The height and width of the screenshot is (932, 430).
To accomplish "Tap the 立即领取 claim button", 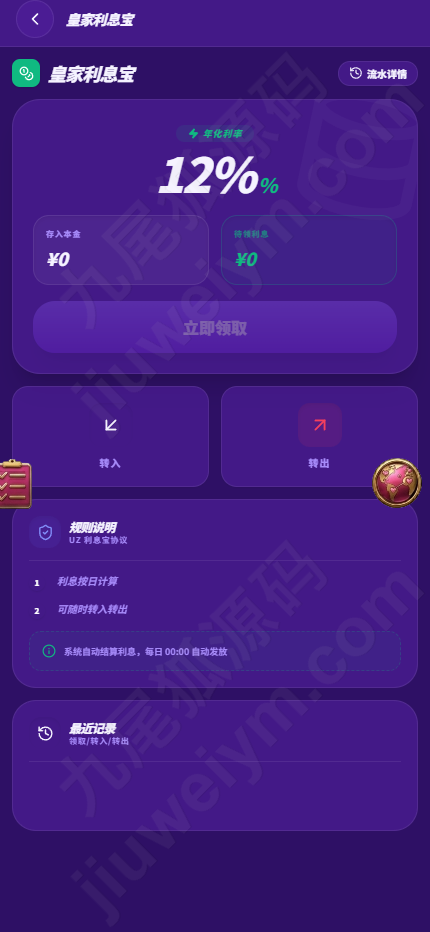I will (x=215, y=327).
